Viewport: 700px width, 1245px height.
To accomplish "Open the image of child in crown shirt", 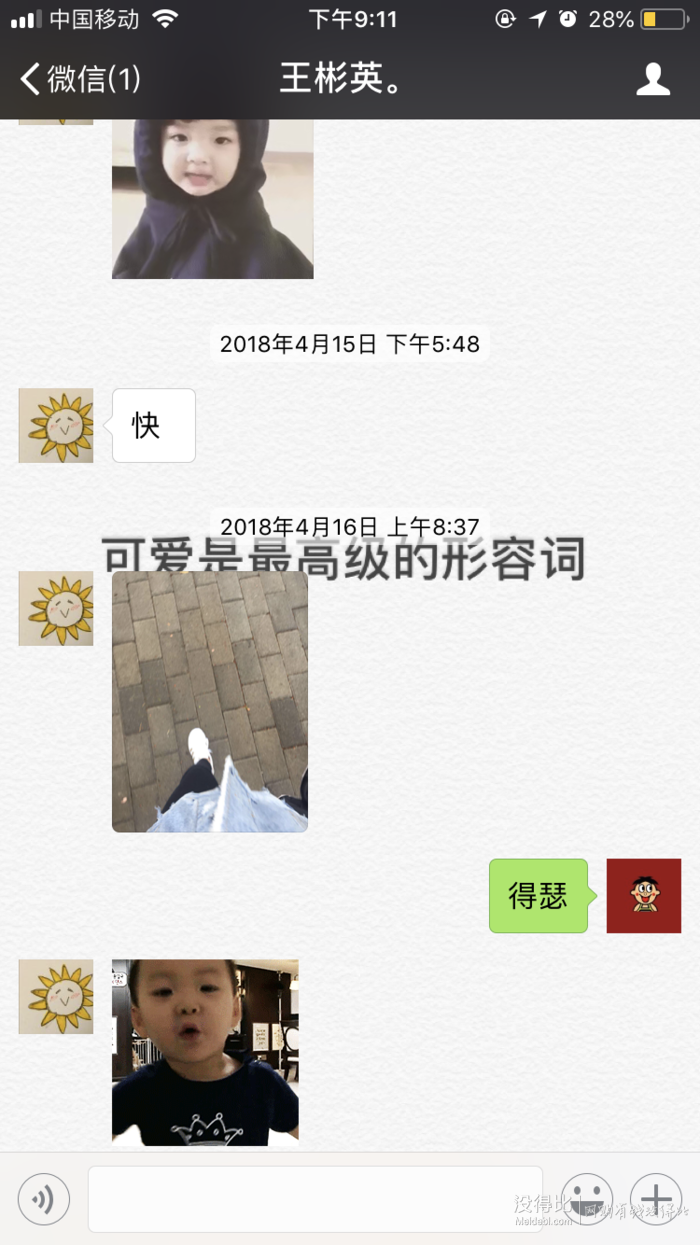I will pyautogui.click(x=205, y=1051).
